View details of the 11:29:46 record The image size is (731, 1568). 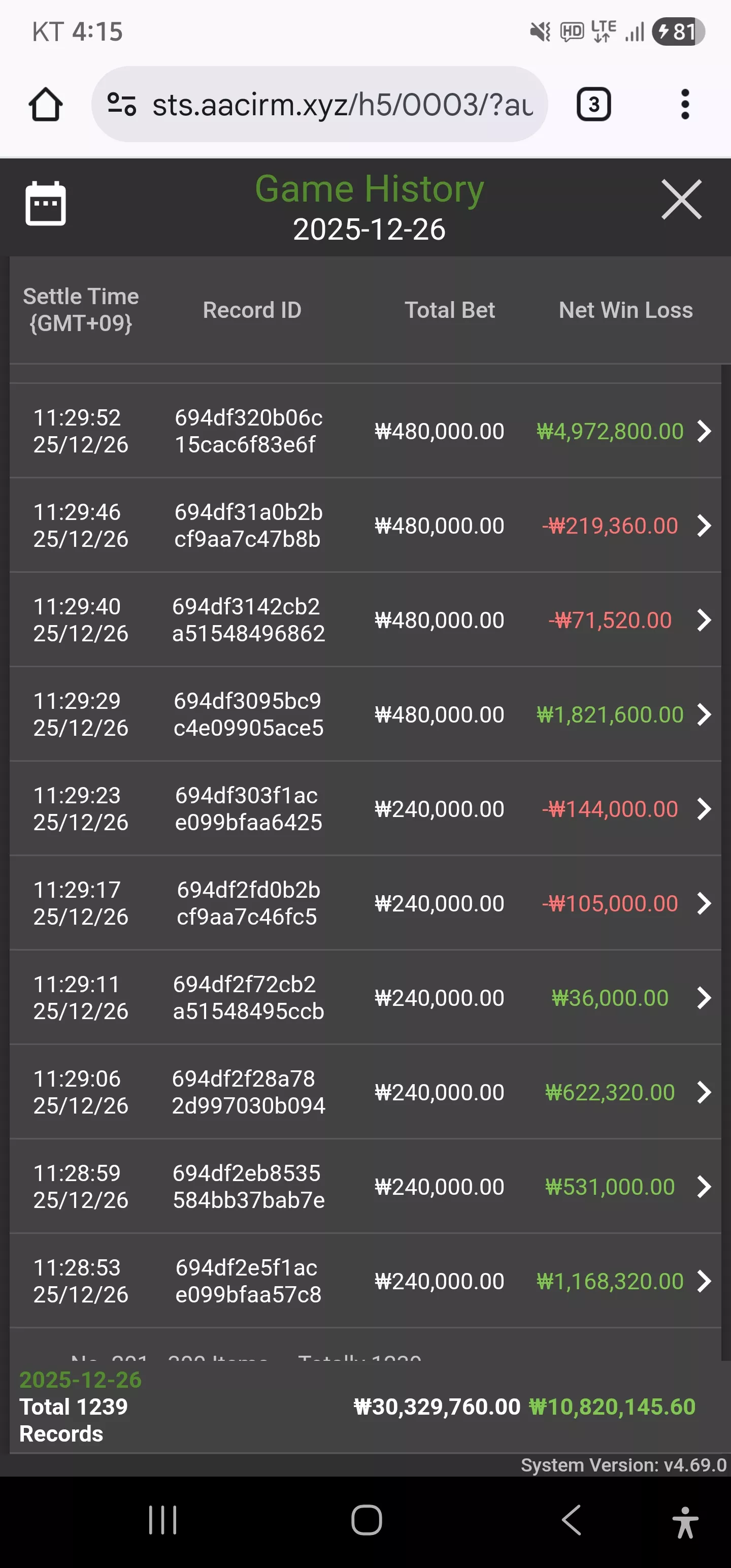[x=365, y=526]
